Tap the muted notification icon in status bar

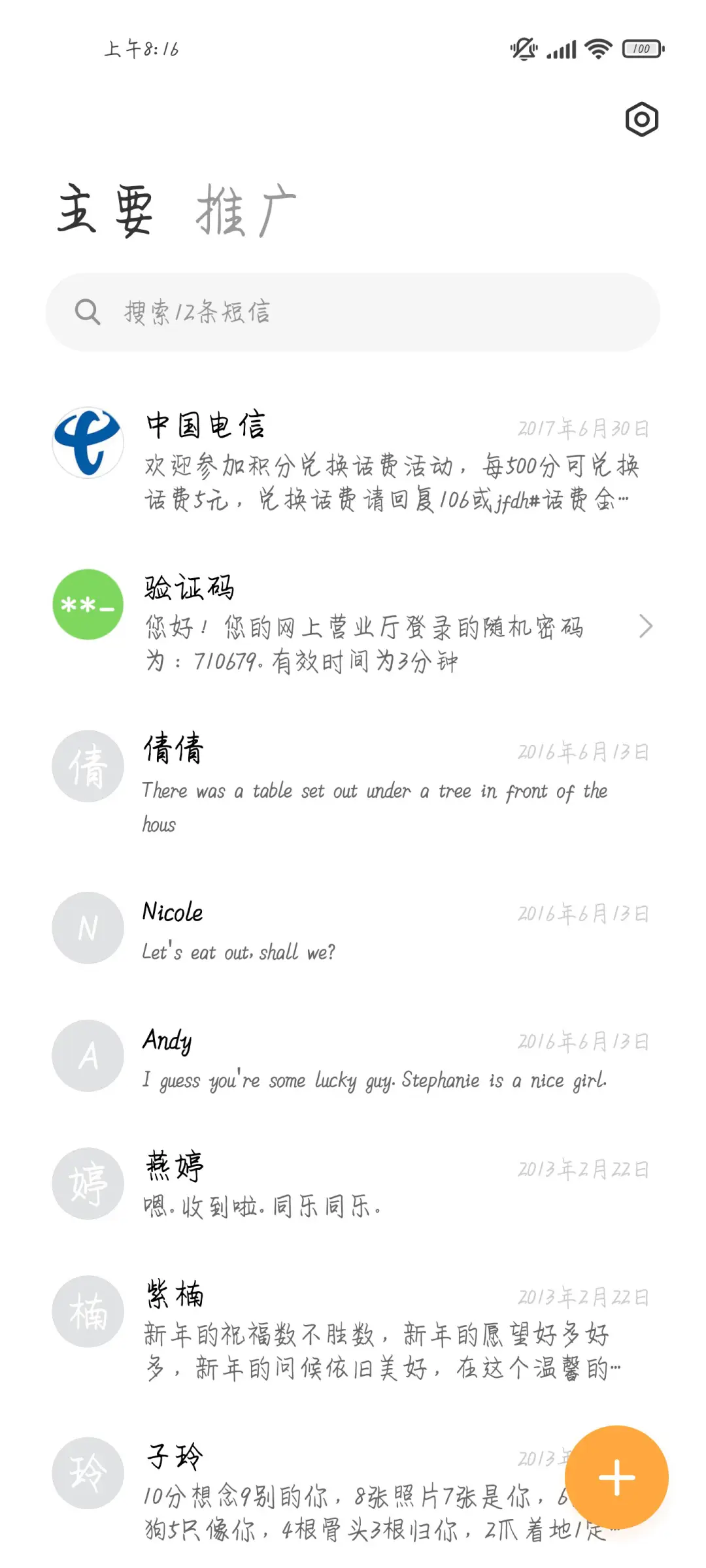coord(524,48)
